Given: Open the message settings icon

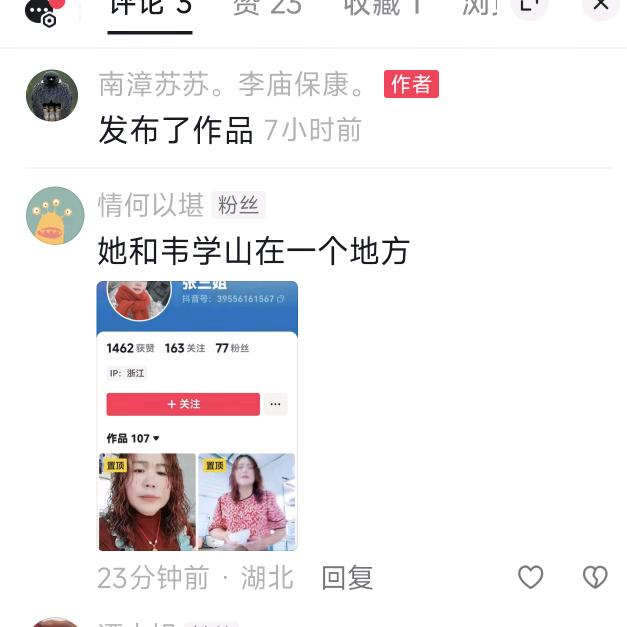Looking at the screenshot, I should (42, 12).
